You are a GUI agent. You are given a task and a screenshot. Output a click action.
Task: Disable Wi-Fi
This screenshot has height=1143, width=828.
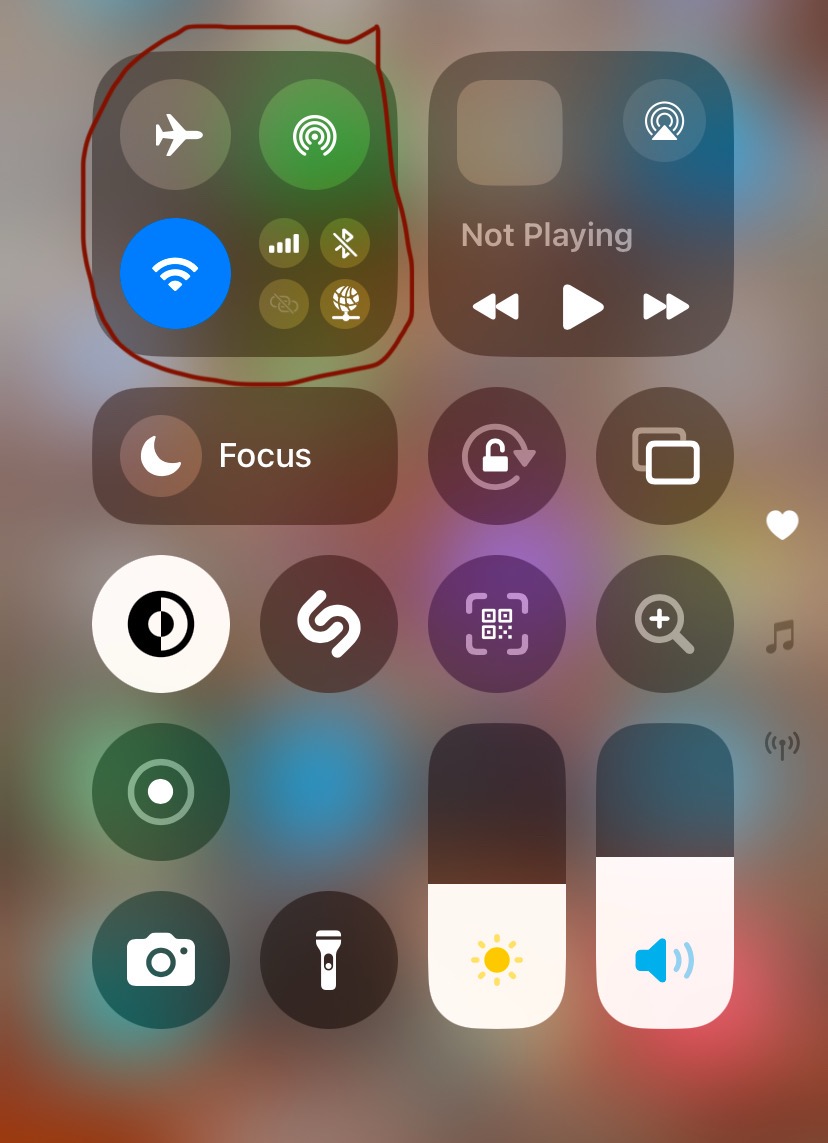(176, 273)
